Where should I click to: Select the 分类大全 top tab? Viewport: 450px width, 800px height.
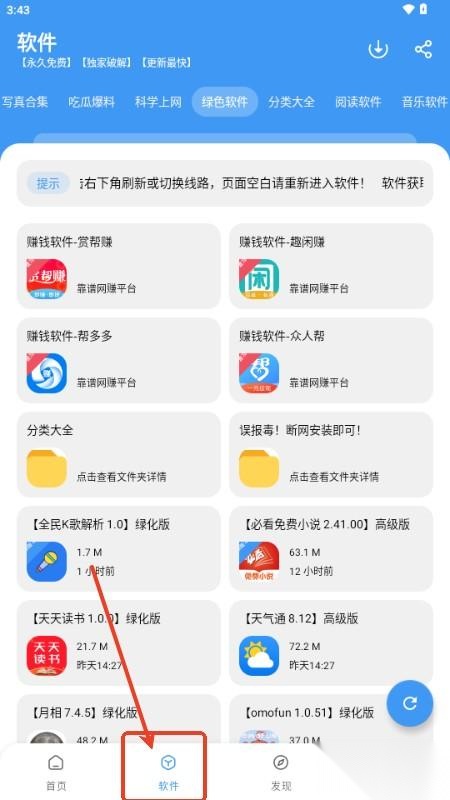pyautogui.click(x=291, y=102)
